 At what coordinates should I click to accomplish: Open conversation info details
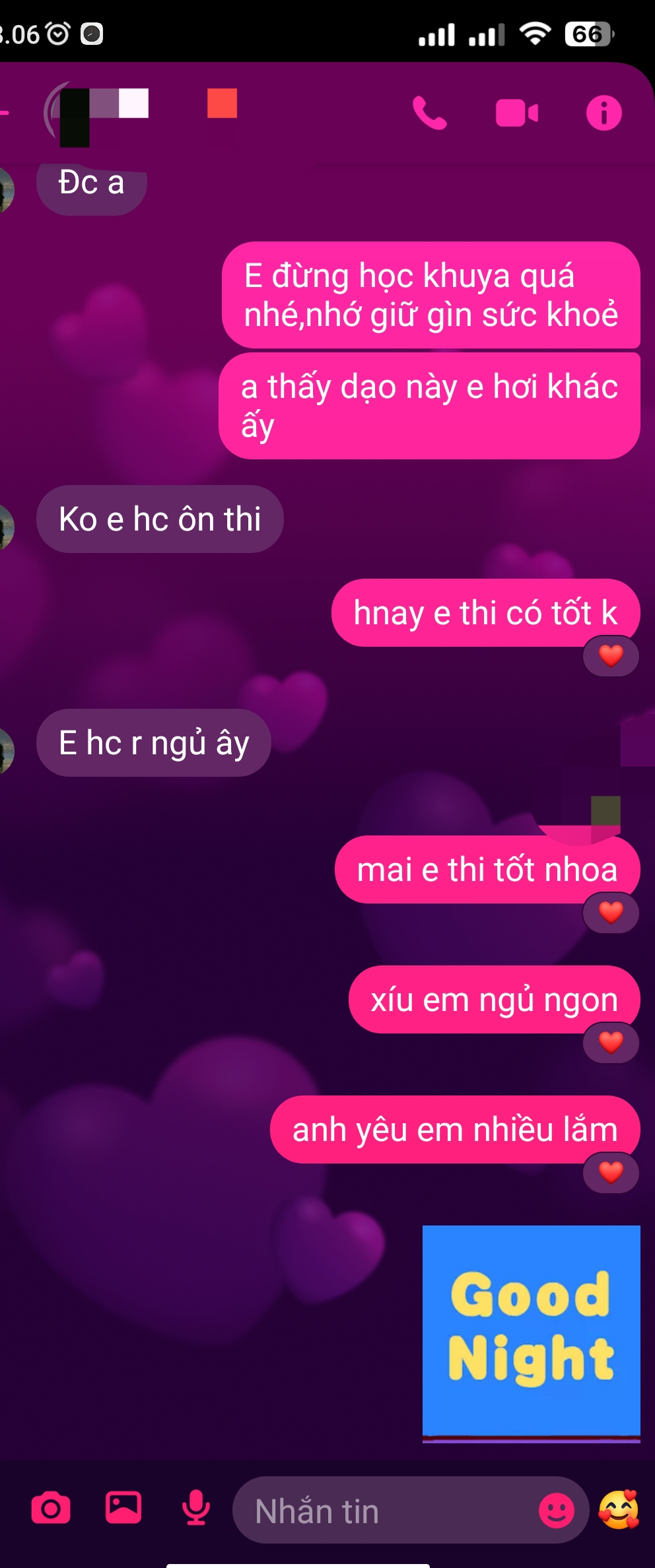603,113
